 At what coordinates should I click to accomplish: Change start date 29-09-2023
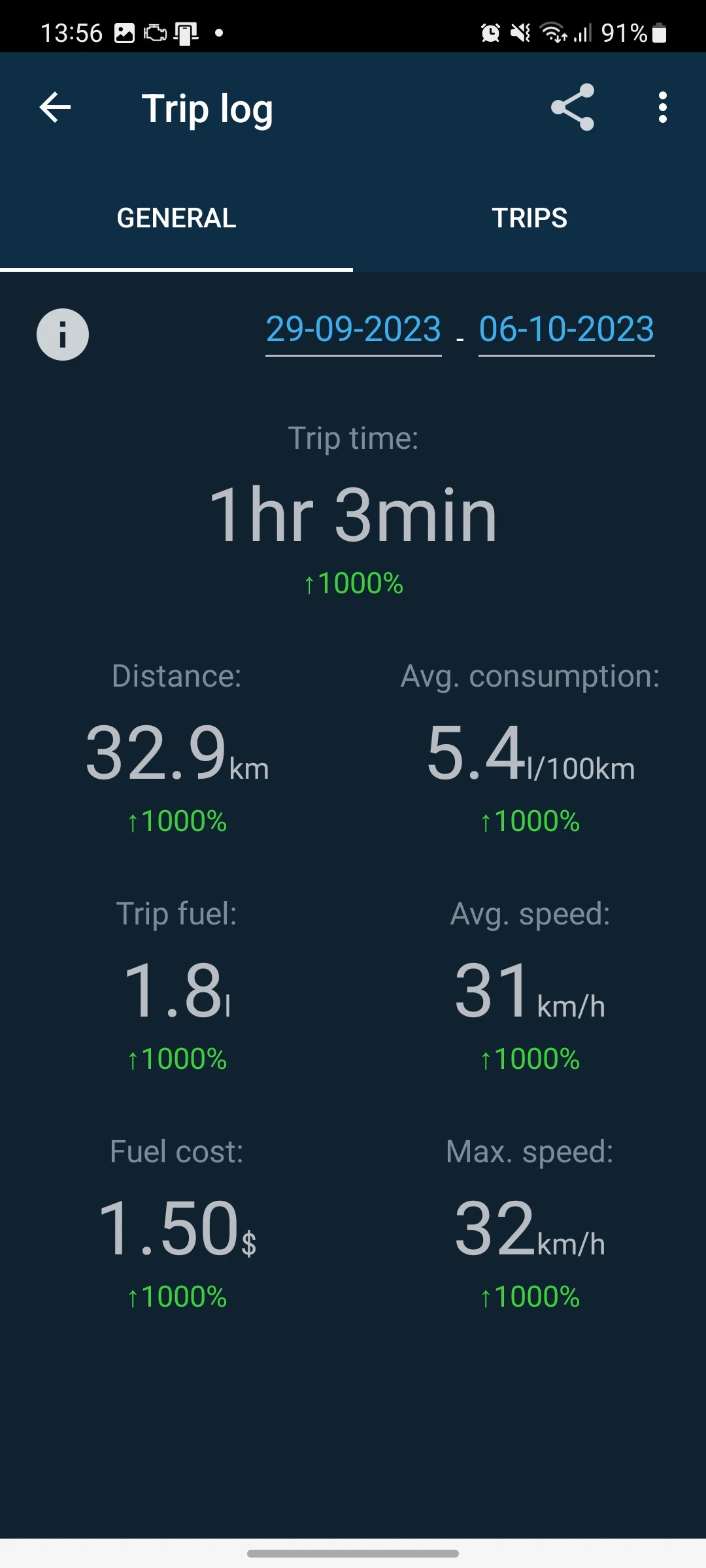pos(354,330)
